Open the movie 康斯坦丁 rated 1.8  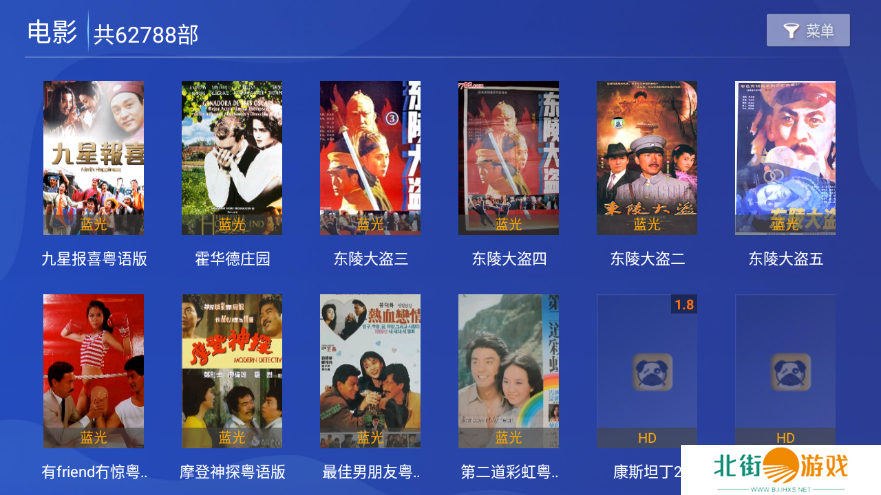(647, 370)
